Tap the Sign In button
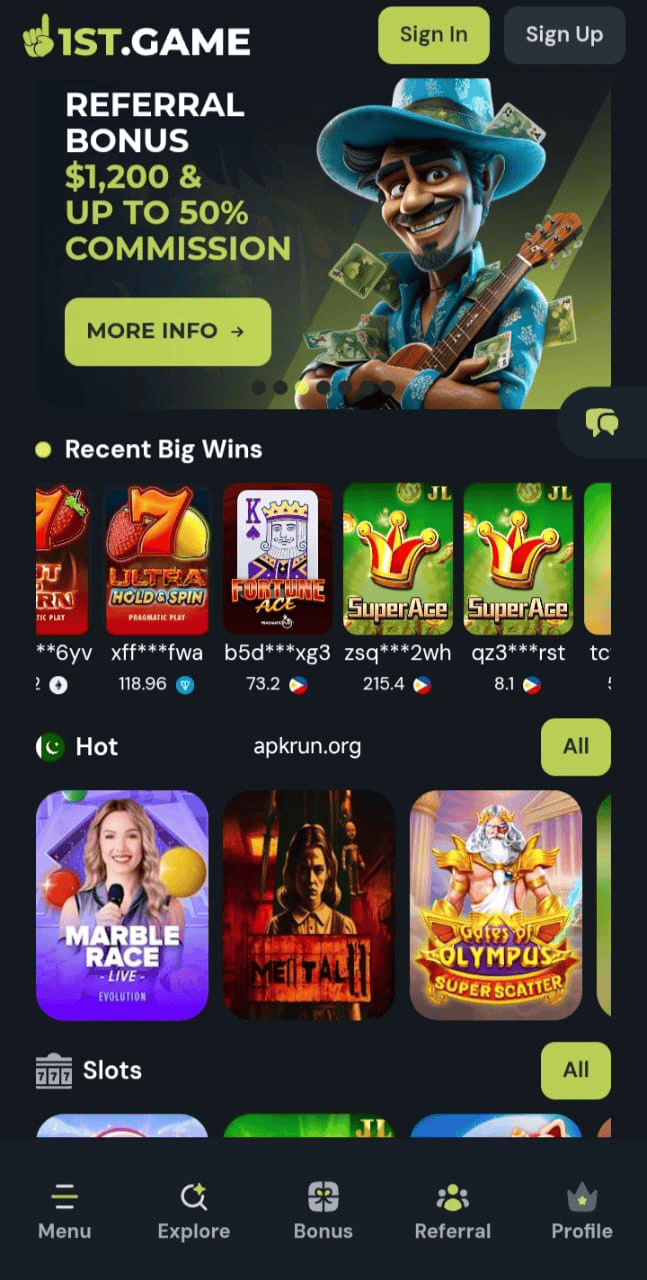This screenshot has height=1280, width=647. [x=433, y=35]
